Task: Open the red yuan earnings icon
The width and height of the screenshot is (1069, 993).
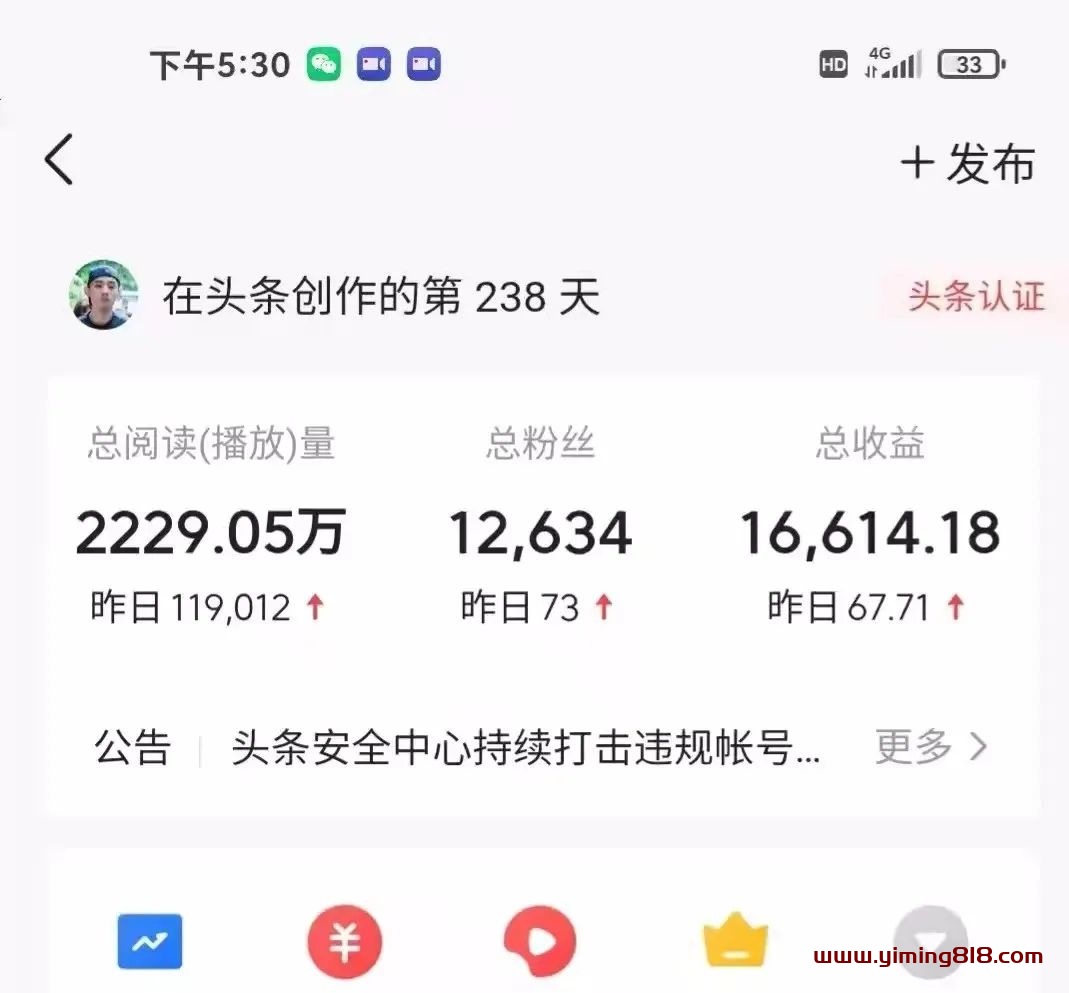Action: pyautogui.click(x=344, y=942)
